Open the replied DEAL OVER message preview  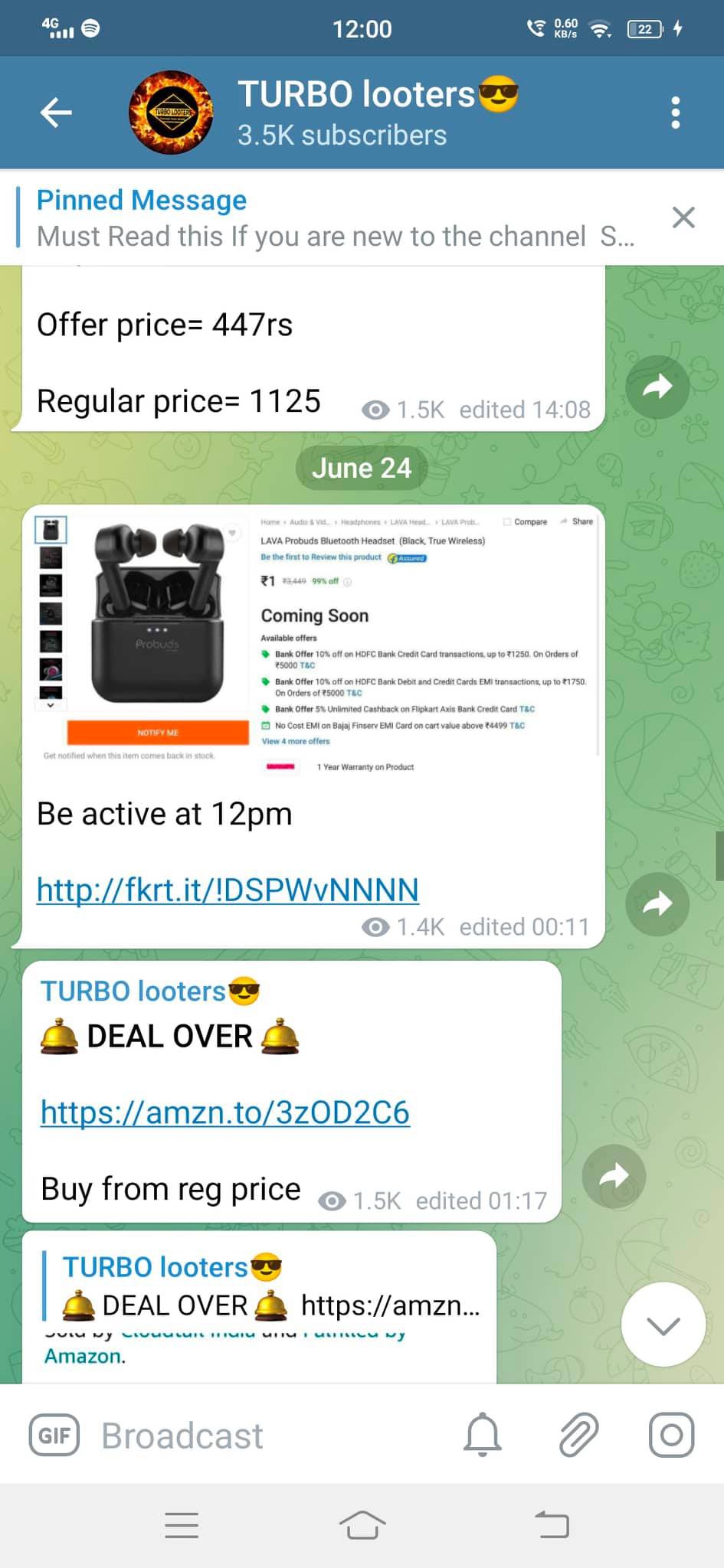(268, 1286)
